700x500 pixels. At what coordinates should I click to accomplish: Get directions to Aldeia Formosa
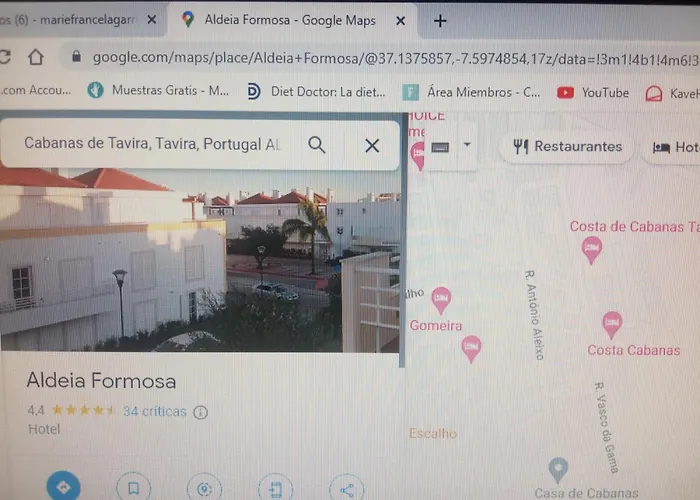coord(62,488)
